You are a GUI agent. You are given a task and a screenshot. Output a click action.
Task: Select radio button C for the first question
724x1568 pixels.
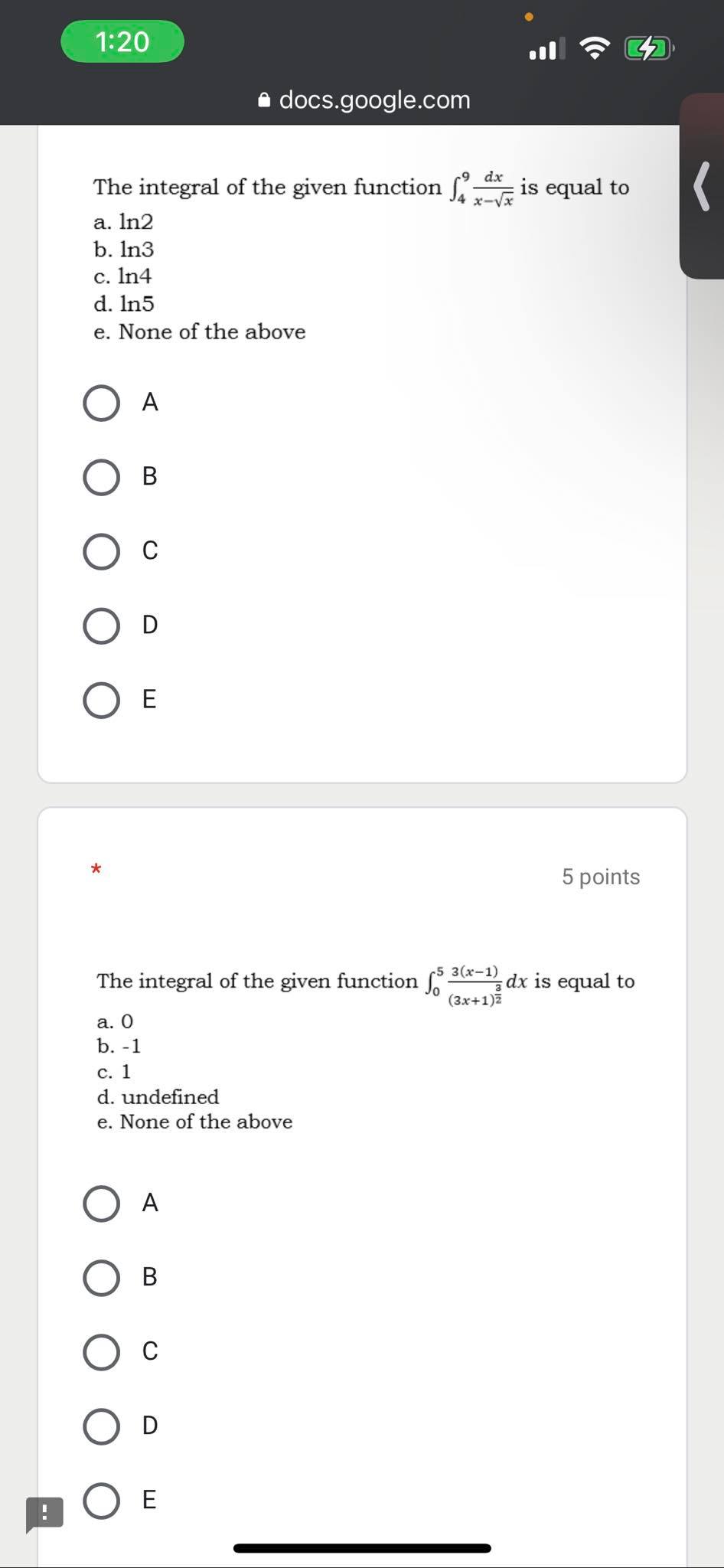(x=100, y=550)
